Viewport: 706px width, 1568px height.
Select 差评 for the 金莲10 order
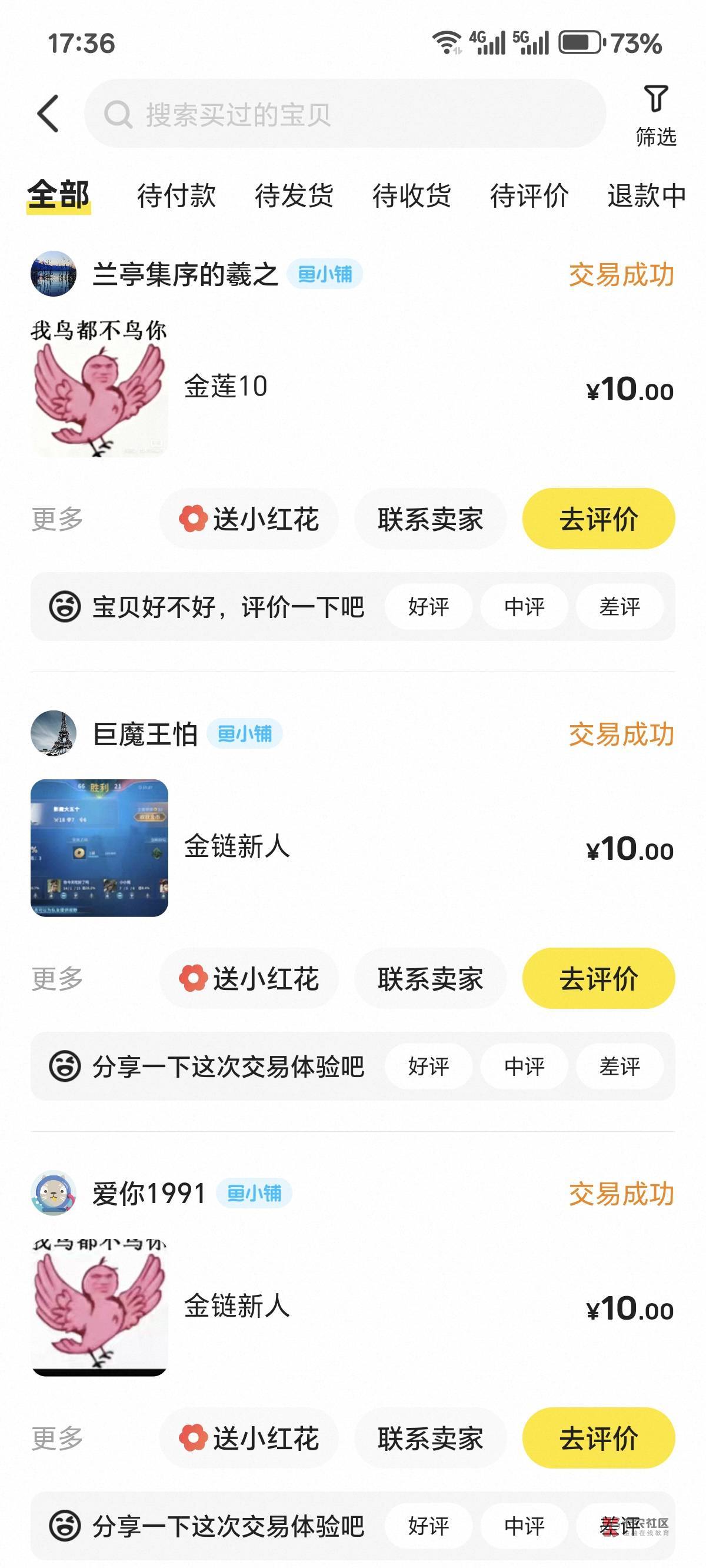pos(619,606)
